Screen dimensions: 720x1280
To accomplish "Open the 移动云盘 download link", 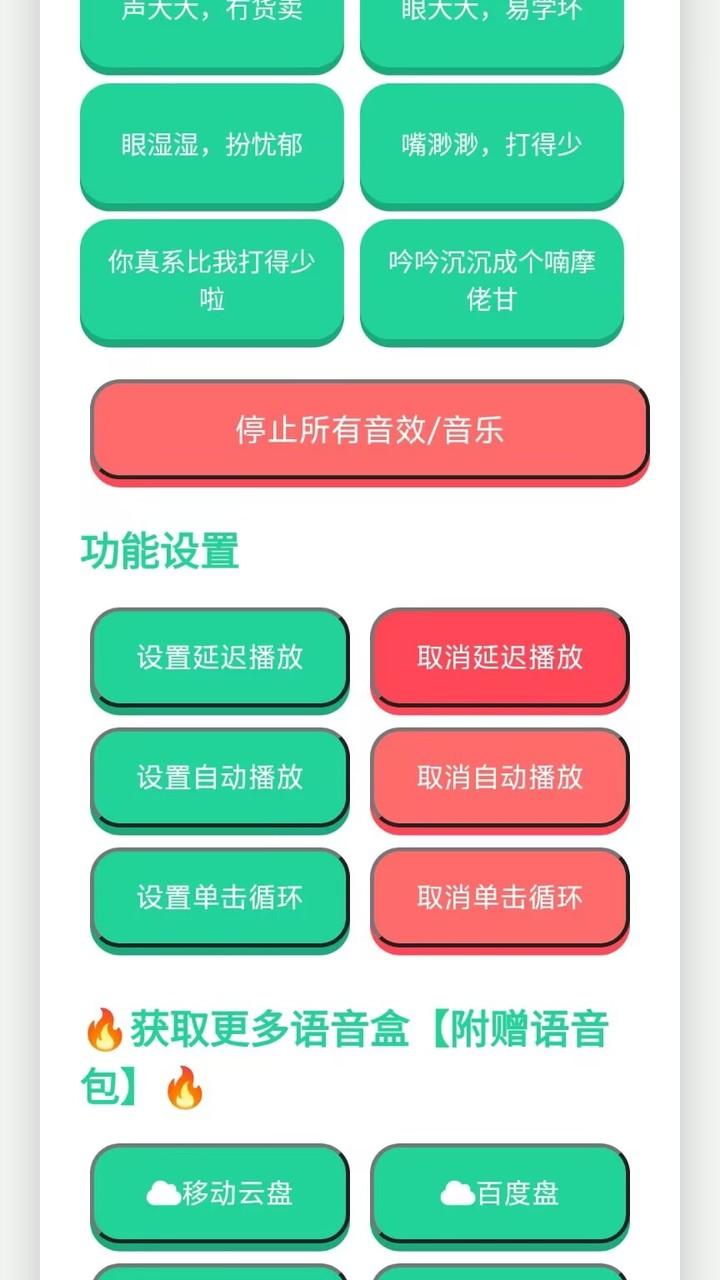I will [220, 1193].
